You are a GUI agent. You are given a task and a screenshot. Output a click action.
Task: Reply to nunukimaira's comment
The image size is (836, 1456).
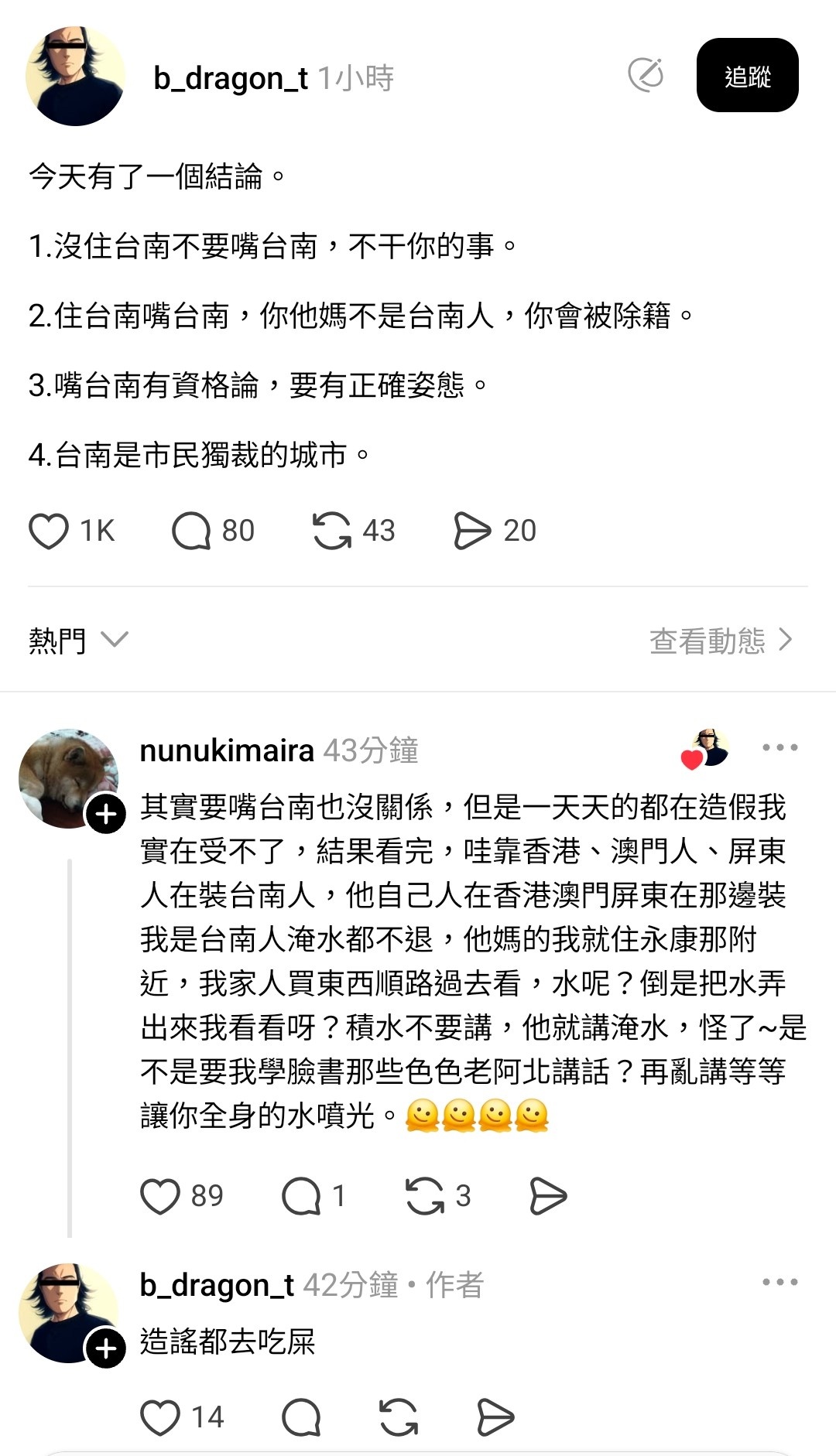[301, 1196]
